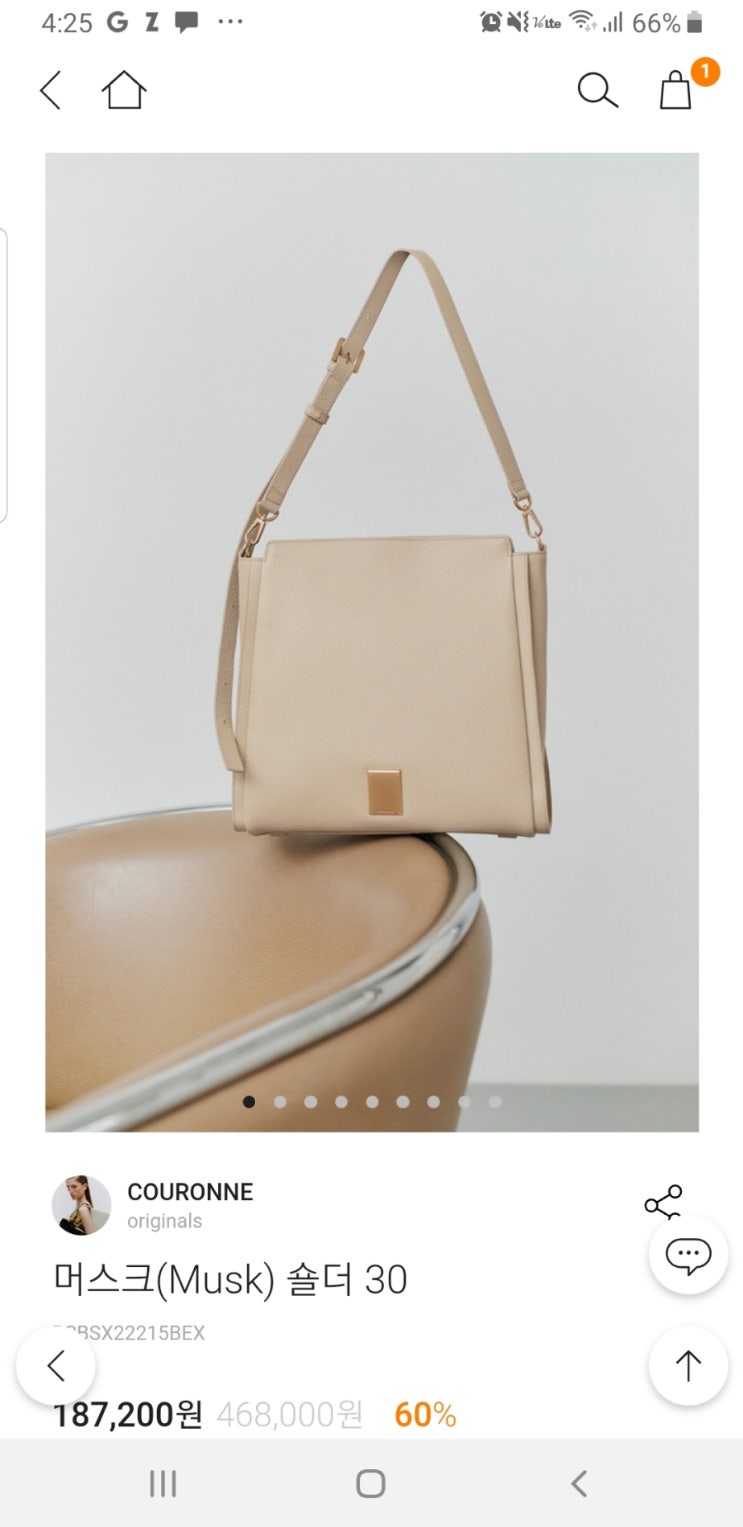Open the home icon in header
The width and height of the screenshot is (743, 1527).
pos(124,91)
